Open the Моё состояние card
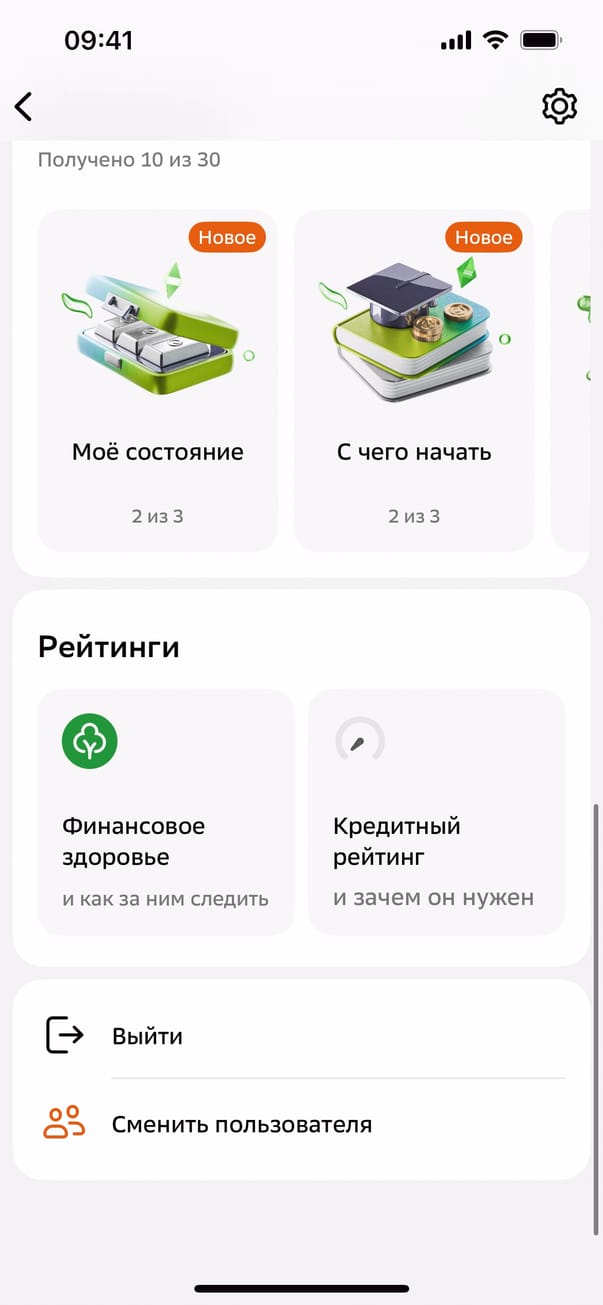This screenshot has height=1305, width=603. 157,381
